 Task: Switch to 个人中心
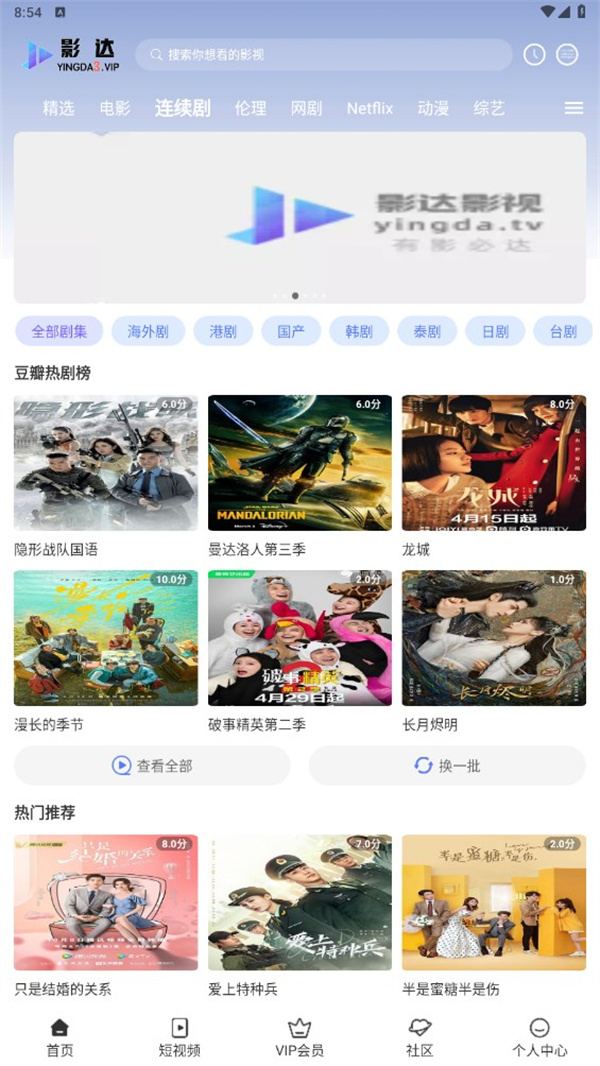[539, 1037]
